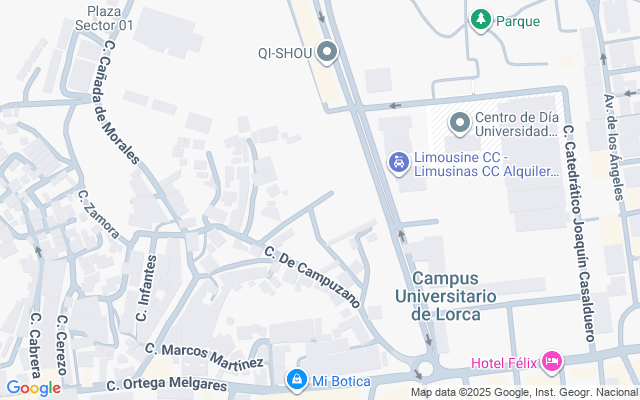
Task: Open the Limousine CC car rental marker
Action: (399, 164)
